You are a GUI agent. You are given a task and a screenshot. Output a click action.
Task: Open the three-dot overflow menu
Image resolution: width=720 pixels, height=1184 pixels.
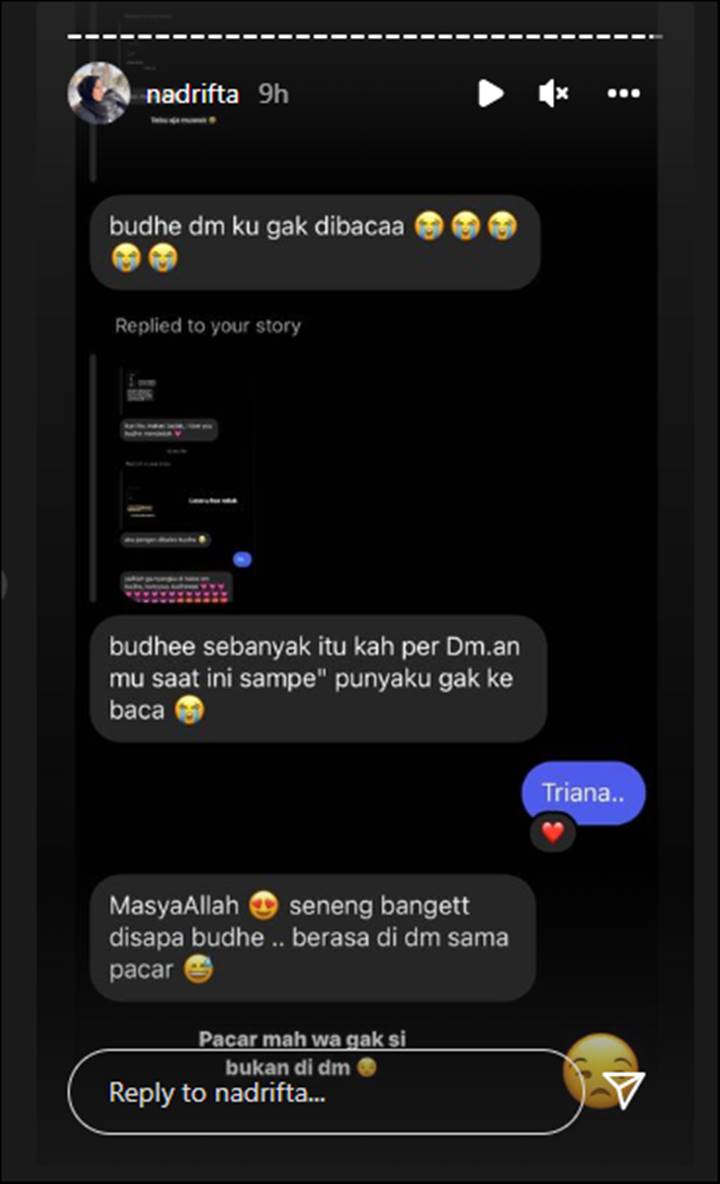coord(623,94)
